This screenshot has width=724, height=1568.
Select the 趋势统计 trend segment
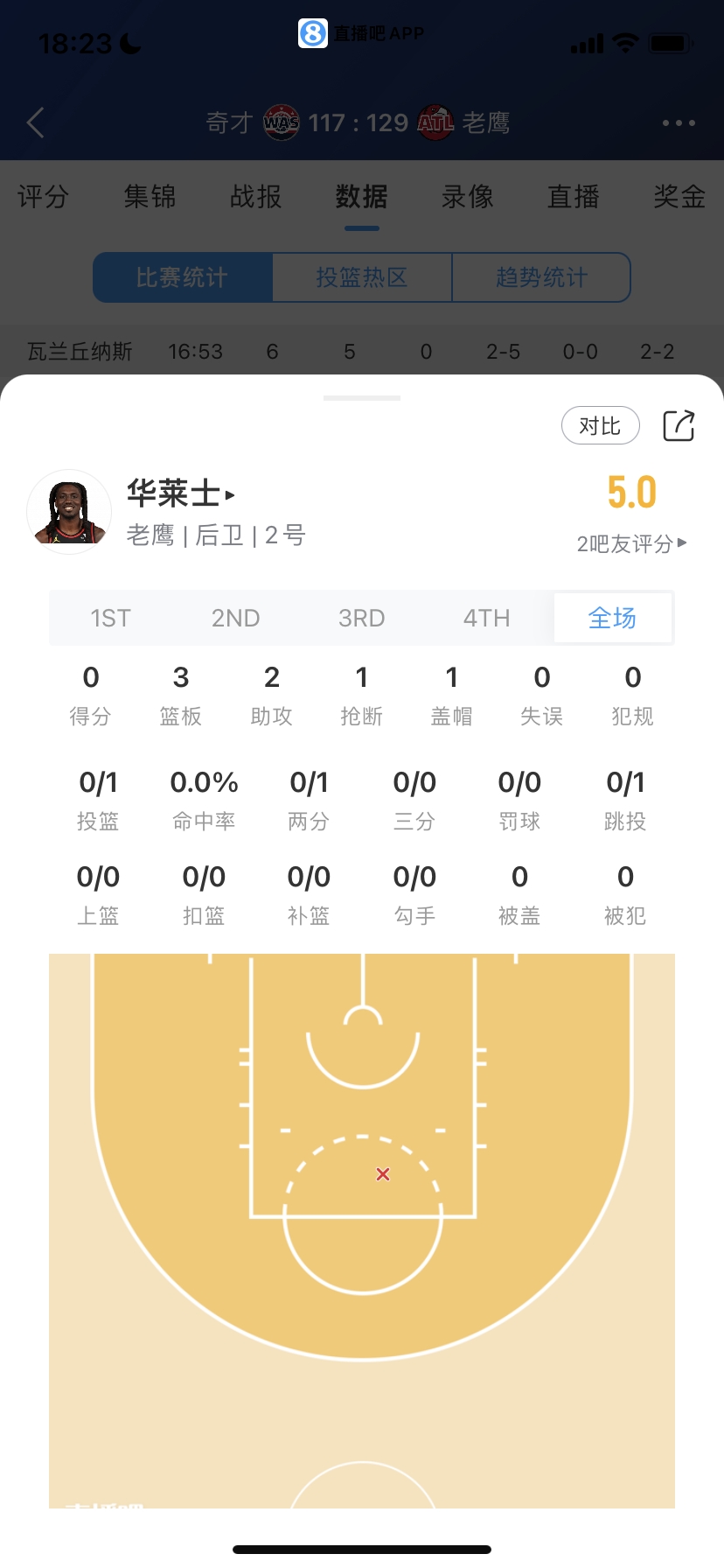point(541,277)
